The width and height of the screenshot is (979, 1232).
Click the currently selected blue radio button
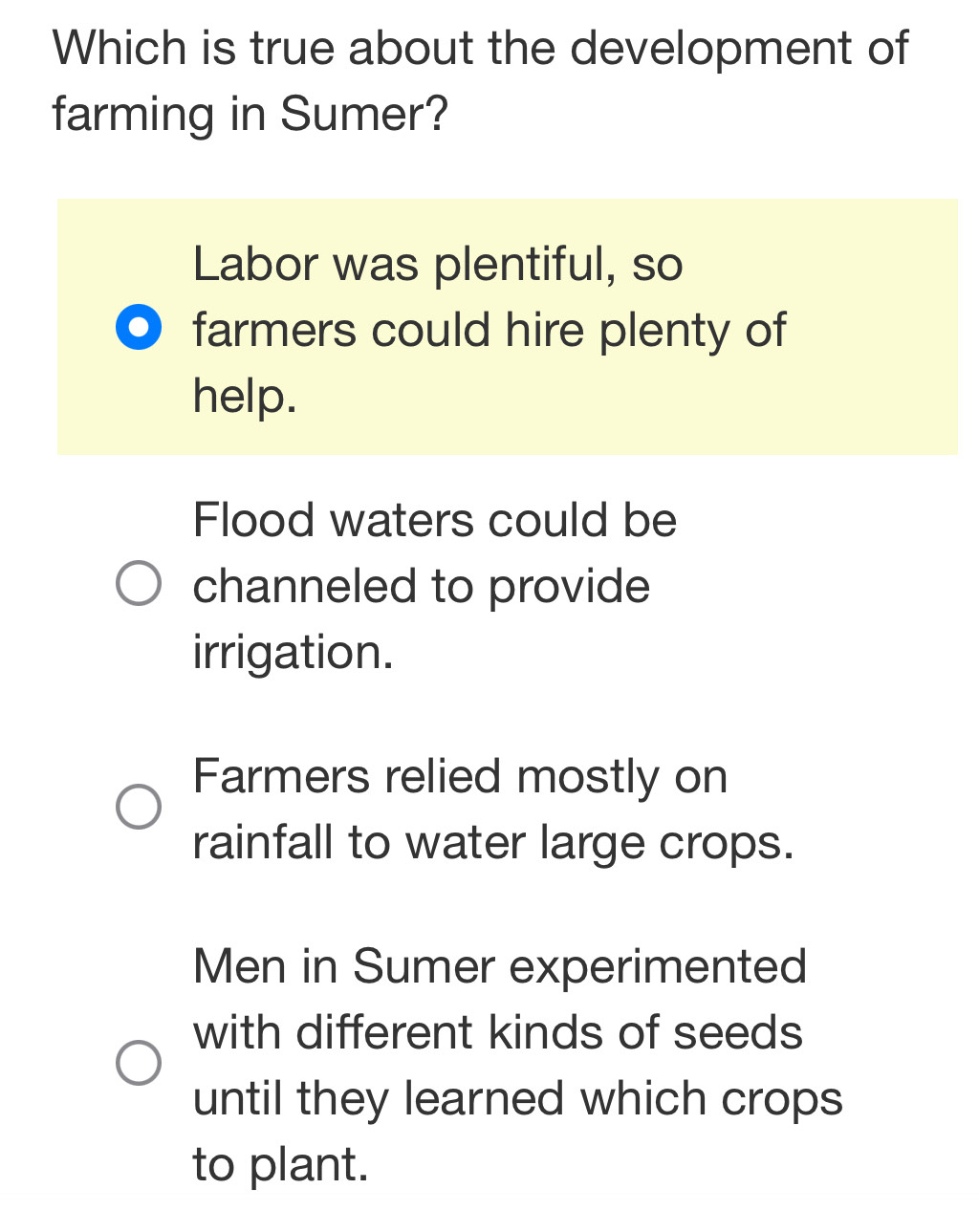[x=138, y=329]
